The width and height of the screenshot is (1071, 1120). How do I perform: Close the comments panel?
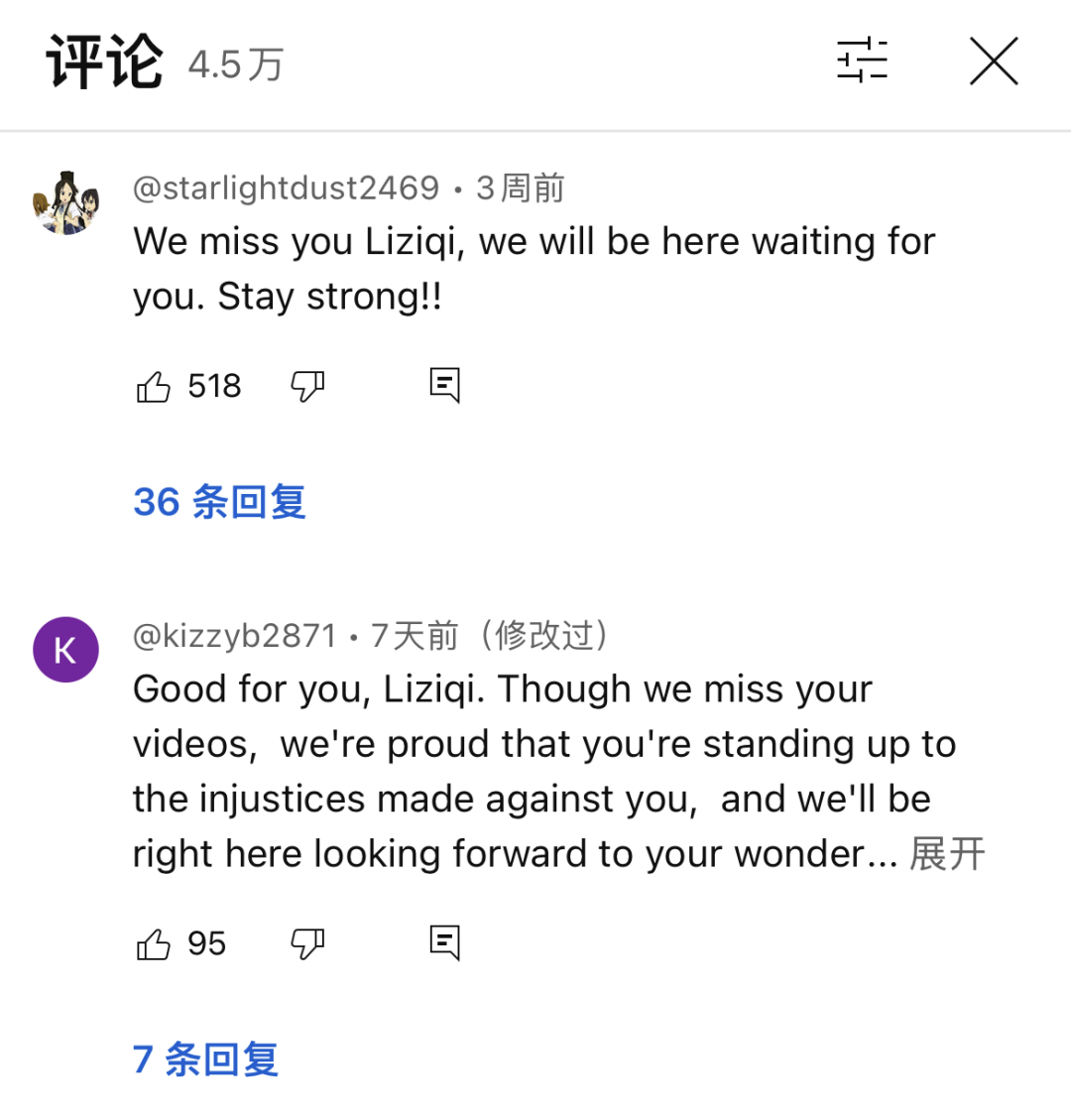pos(994,62)
